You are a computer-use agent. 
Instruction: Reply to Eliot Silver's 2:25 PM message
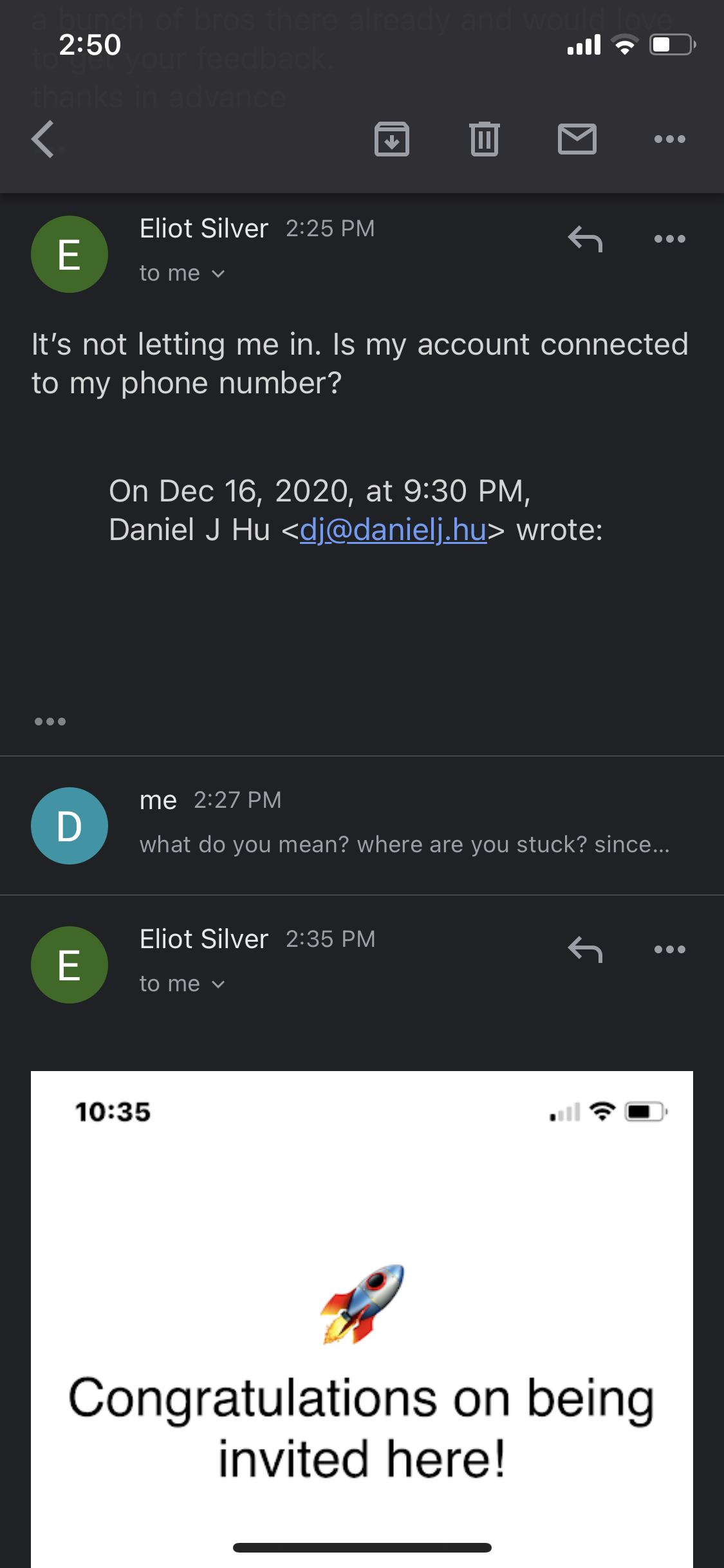click(x=584, y=239)
